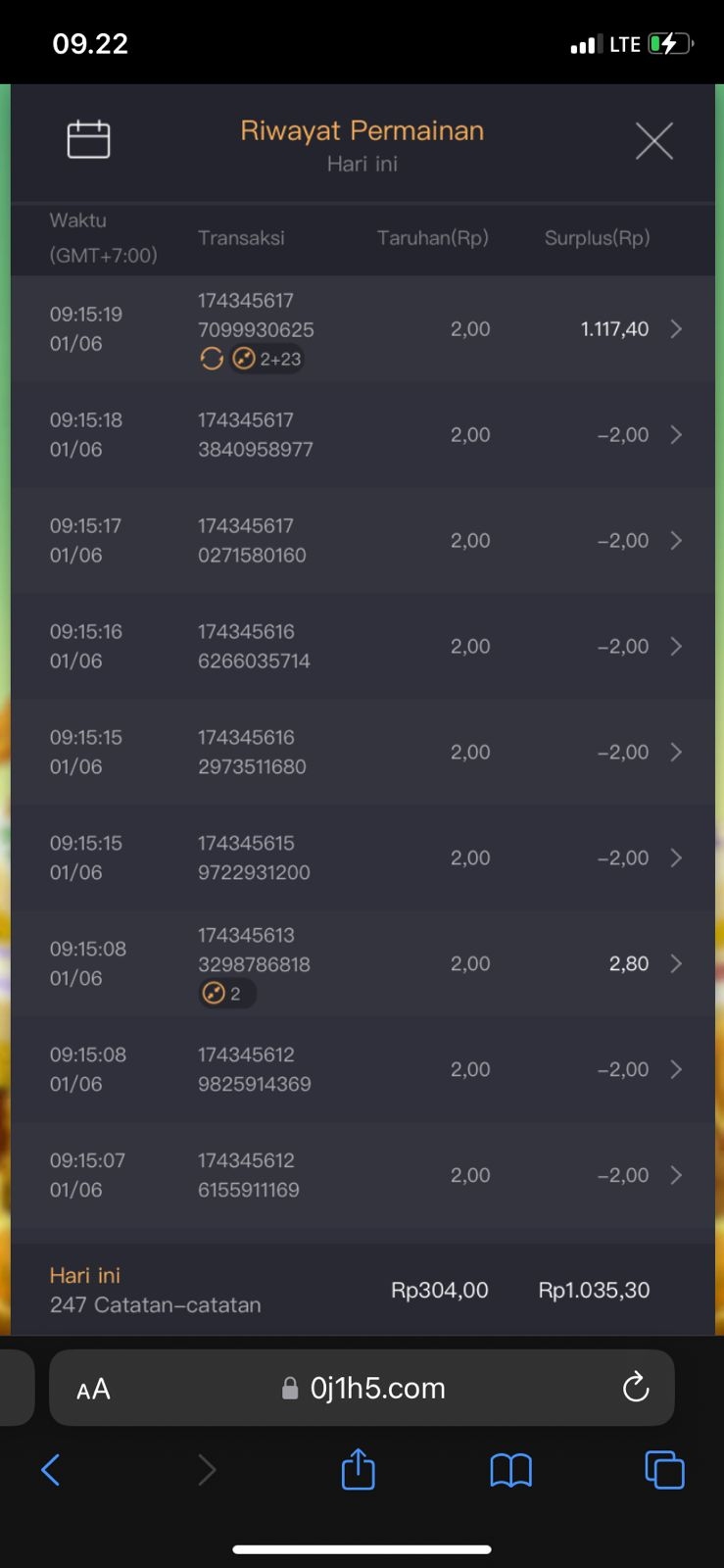Go back to the previous page
This screenshot has width=724, height=1568.
[51, 1469]
